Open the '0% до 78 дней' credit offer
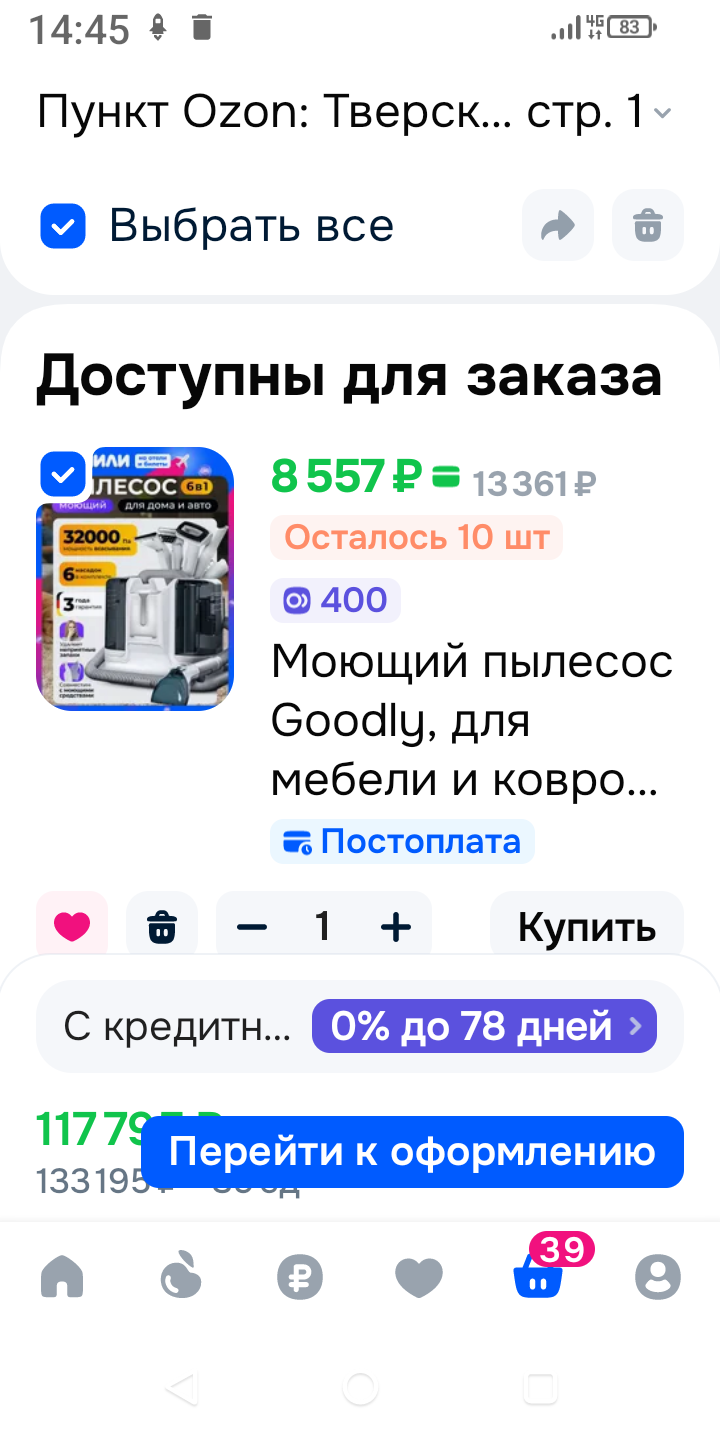720x1440 pixels. [484, 1026]
